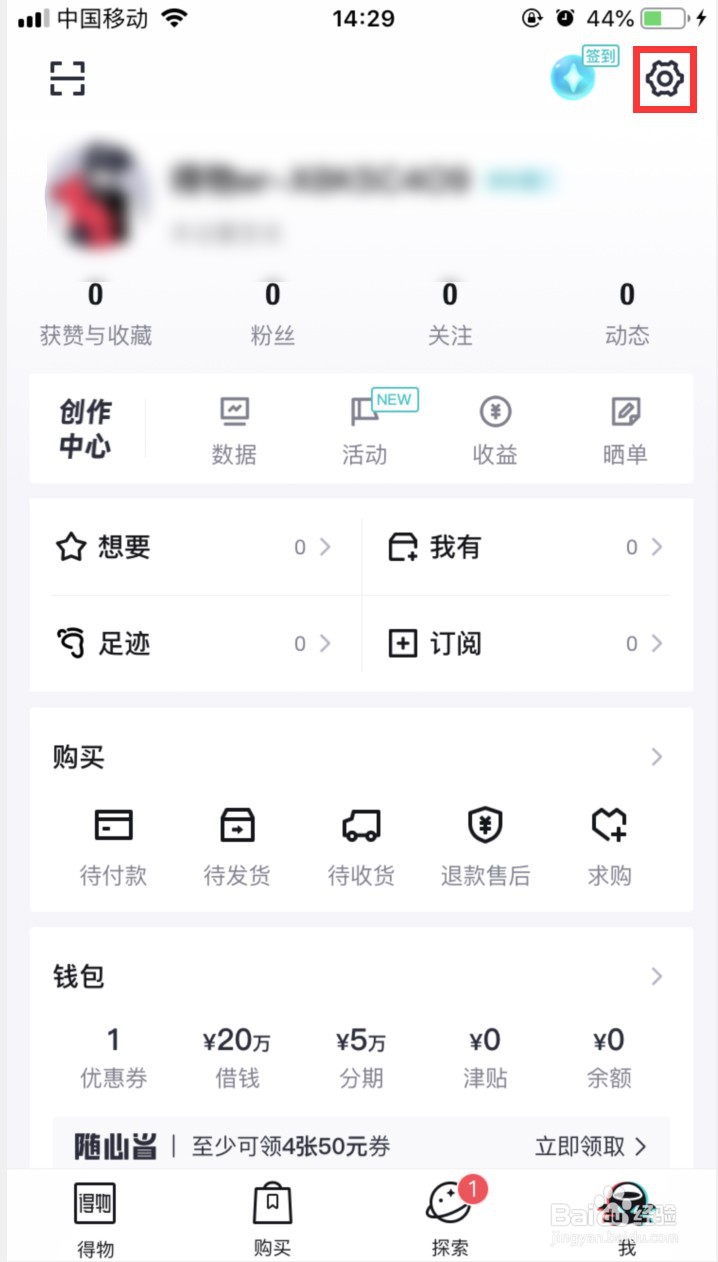Open 优惠券 coupons in wallet
The width and height of the screenshot is (718, 1262).
(113, 1057)
